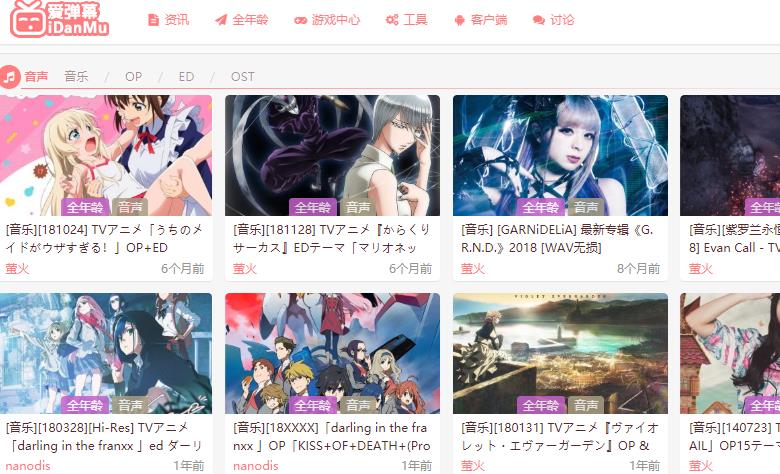Image resolution: width=780 pixels, height=474 pixels.
Task: Switch to the 音乐 tab
Action: 76,76
